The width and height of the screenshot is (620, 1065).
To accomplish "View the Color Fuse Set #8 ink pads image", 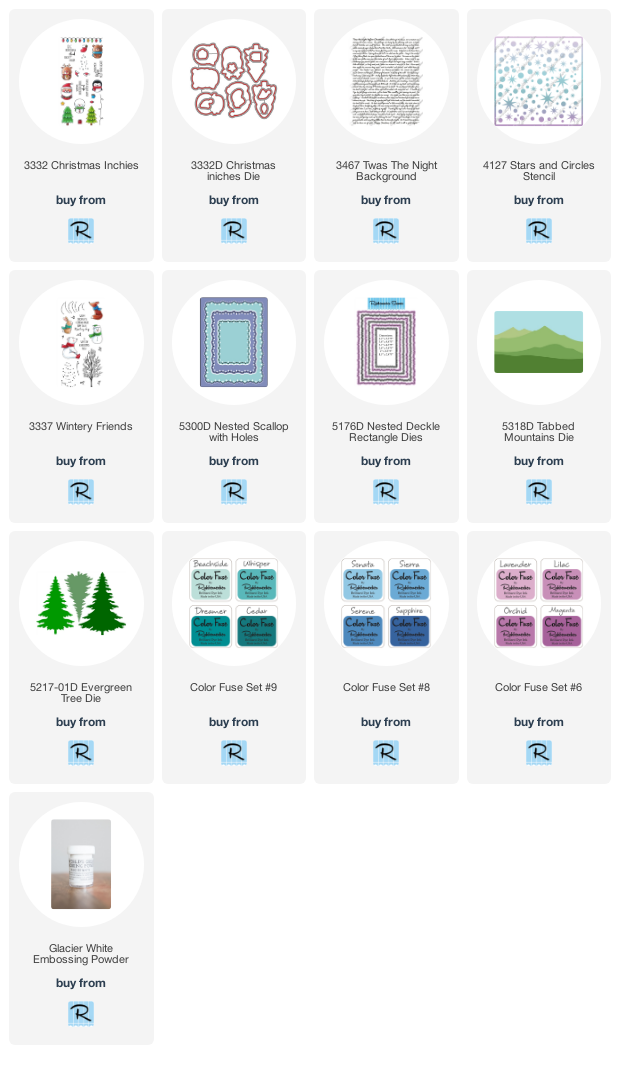I will (x=386, y=603).
